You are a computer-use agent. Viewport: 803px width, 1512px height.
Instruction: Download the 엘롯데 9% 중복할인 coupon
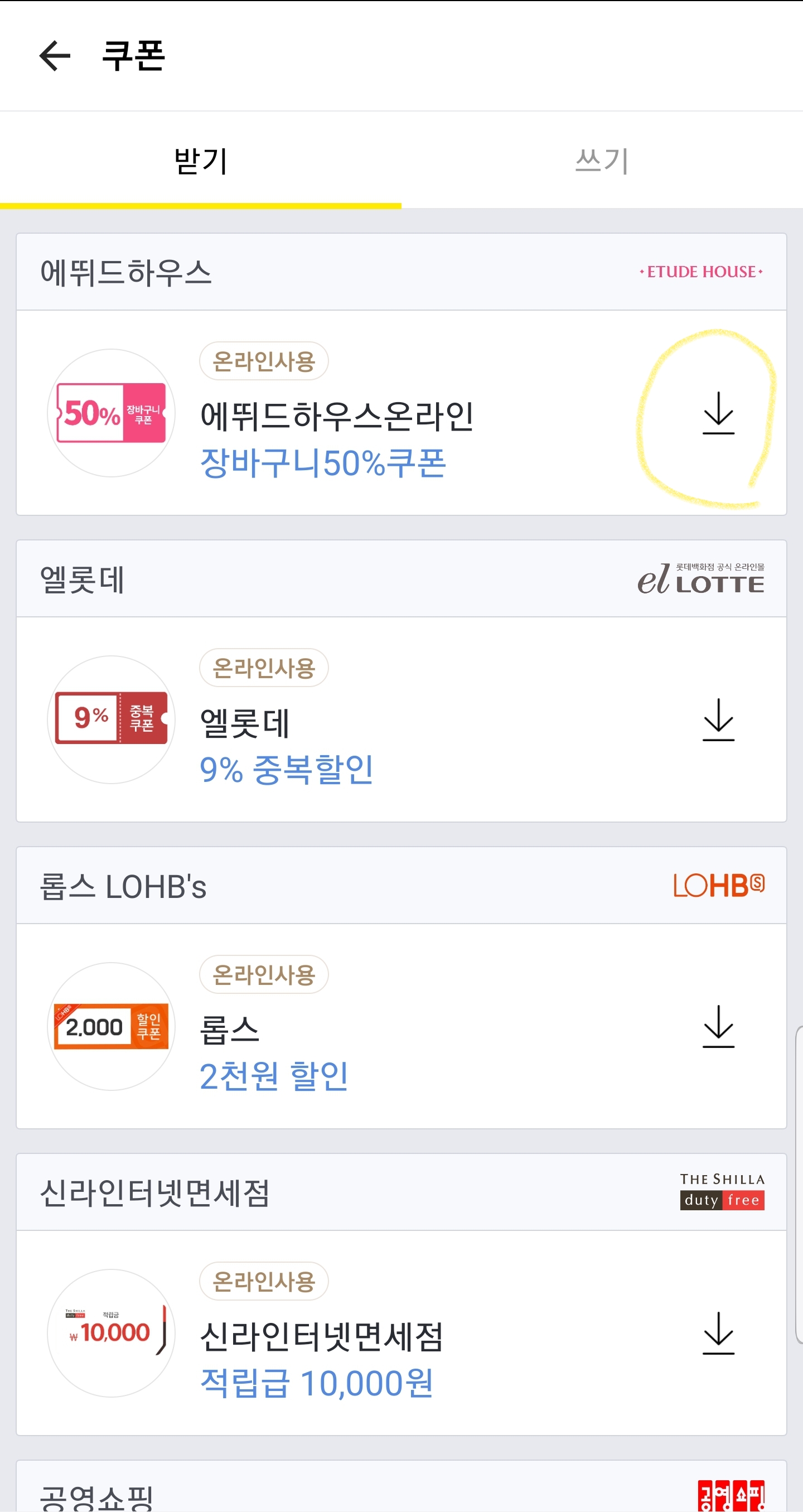pos(718,719)
